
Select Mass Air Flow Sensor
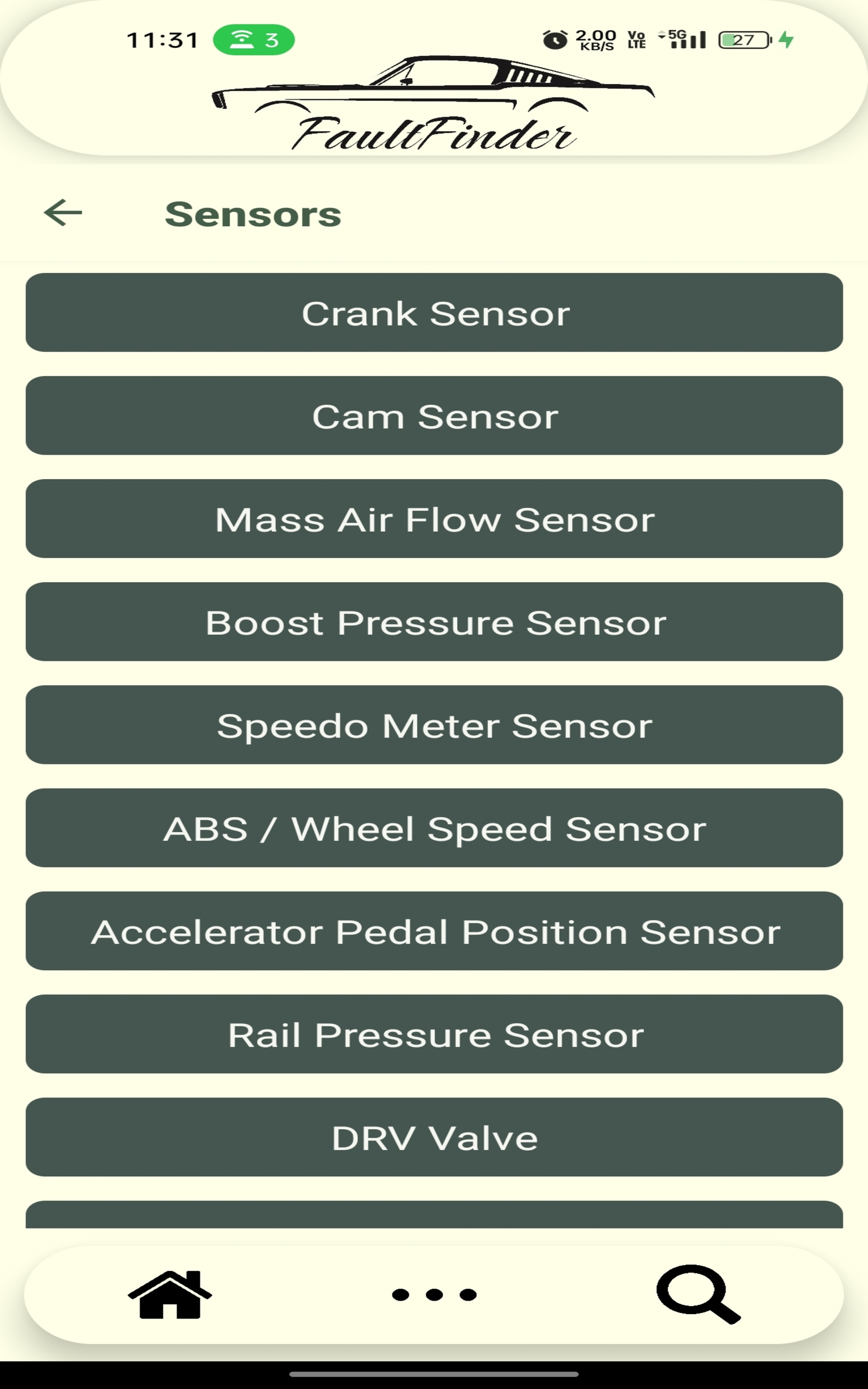pyautogui.click(x=434, y=518)
